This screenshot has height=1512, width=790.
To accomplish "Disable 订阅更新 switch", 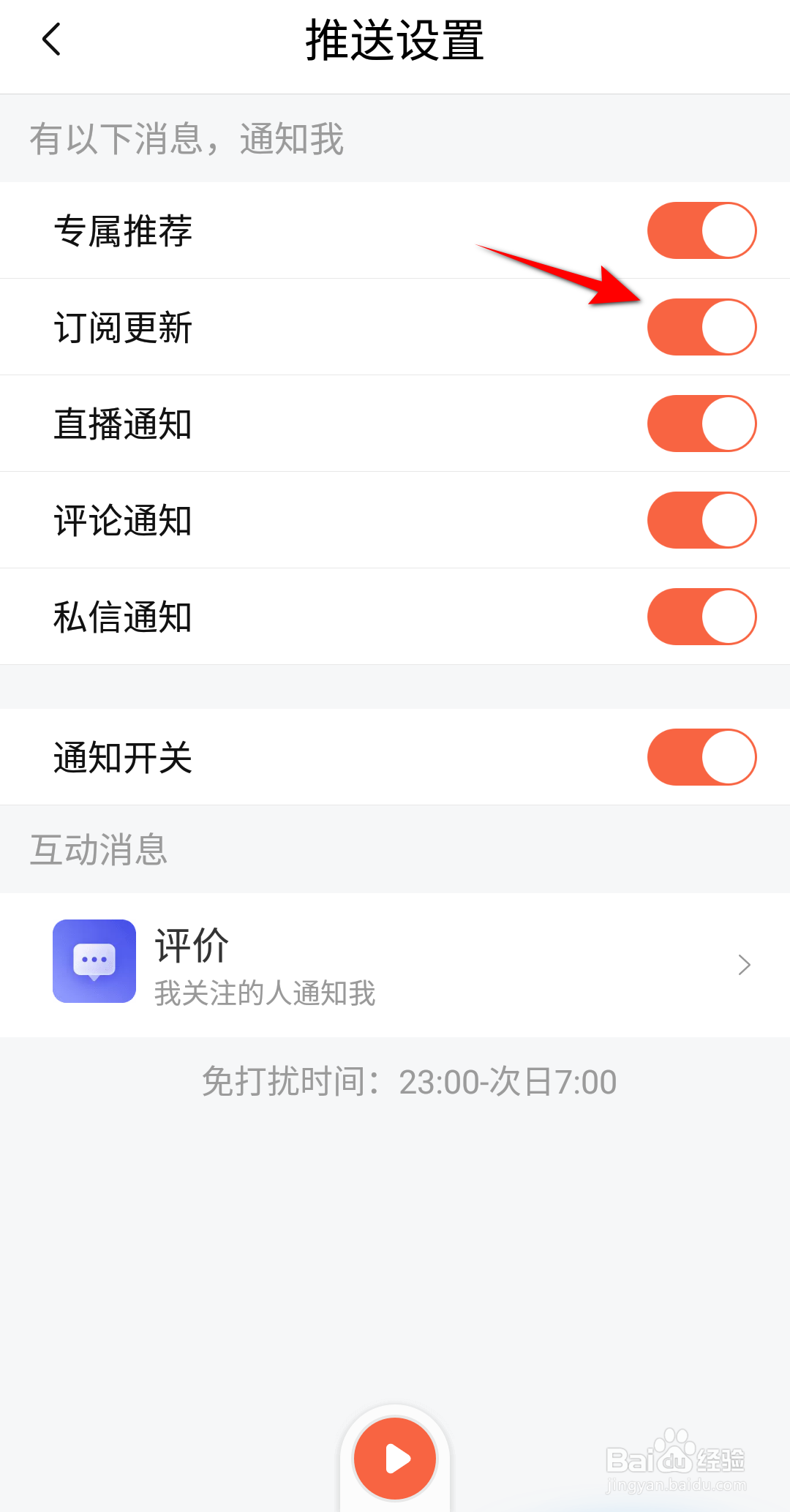I will tap(701, 327).
